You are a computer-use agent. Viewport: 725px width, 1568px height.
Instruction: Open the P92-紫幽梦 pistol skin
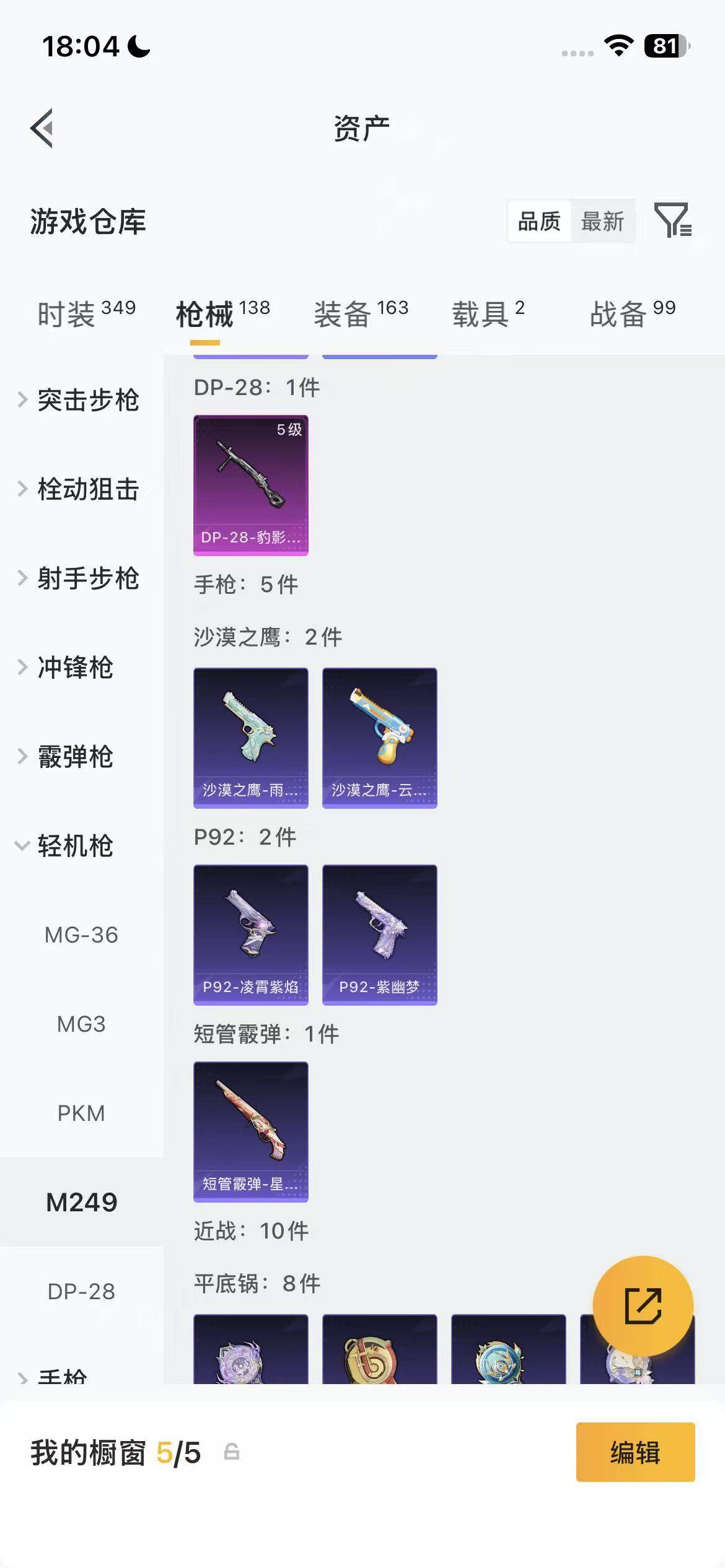click(x=380, y=935)
